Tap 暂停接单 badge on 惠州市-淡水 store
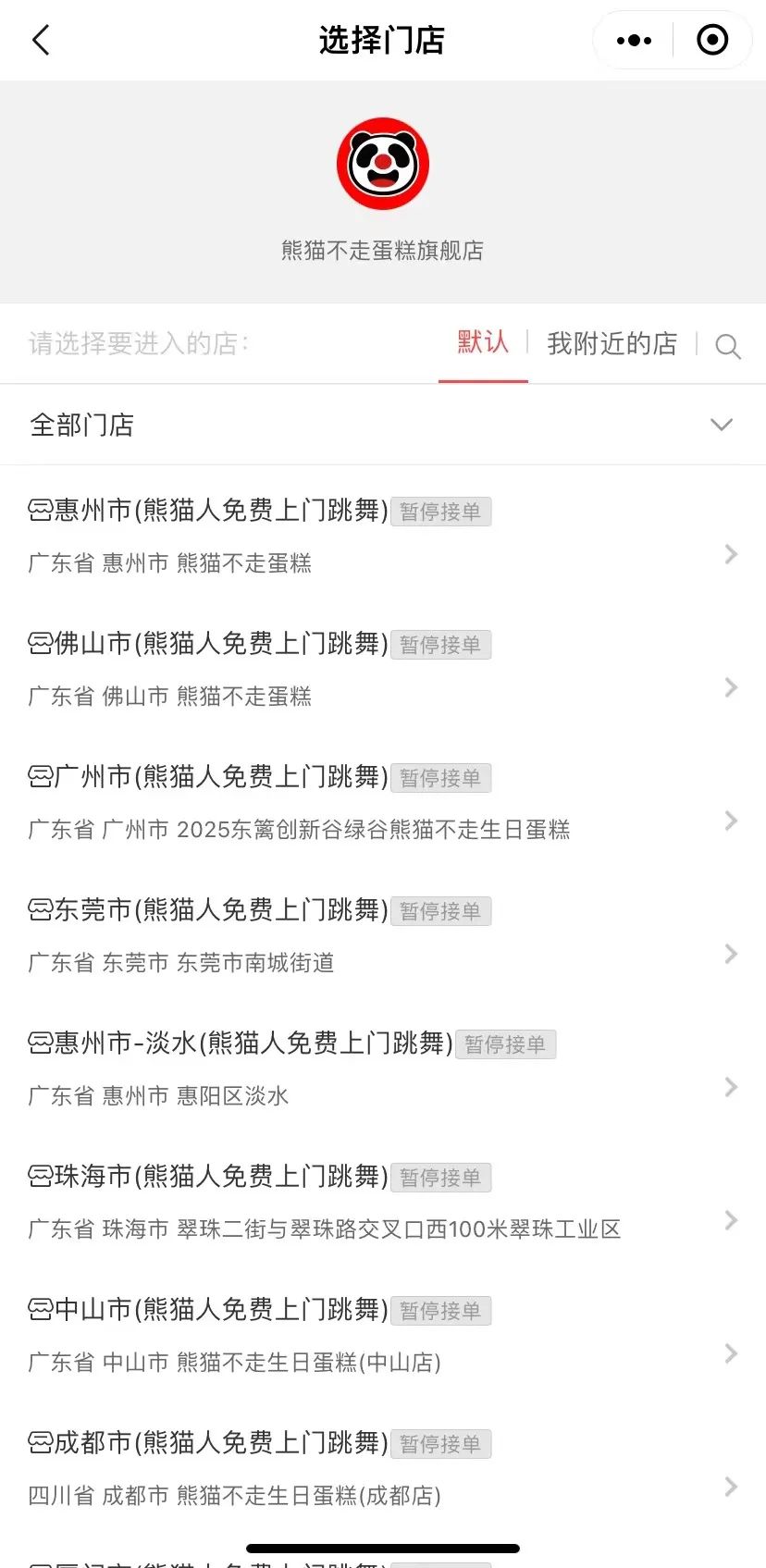Screen dimensions: 766x1568 [506, 1044]
